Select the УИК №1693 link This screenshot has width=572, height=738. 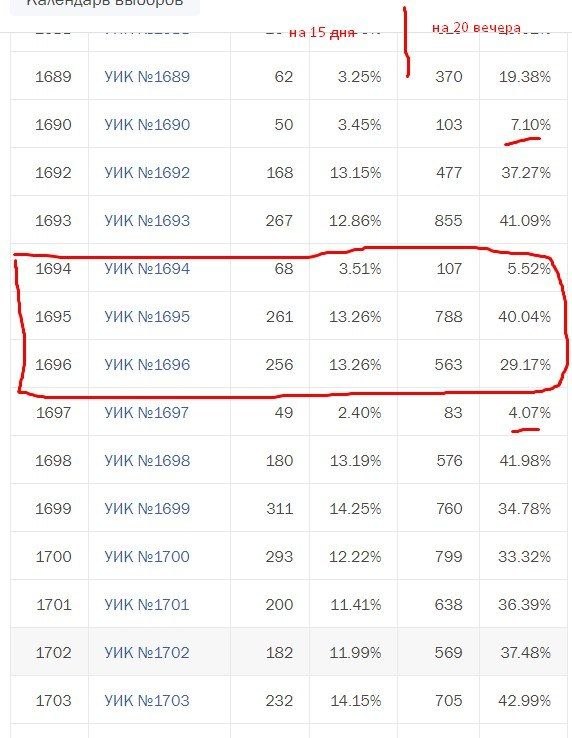pyautogui.click(x=147, y=220)
